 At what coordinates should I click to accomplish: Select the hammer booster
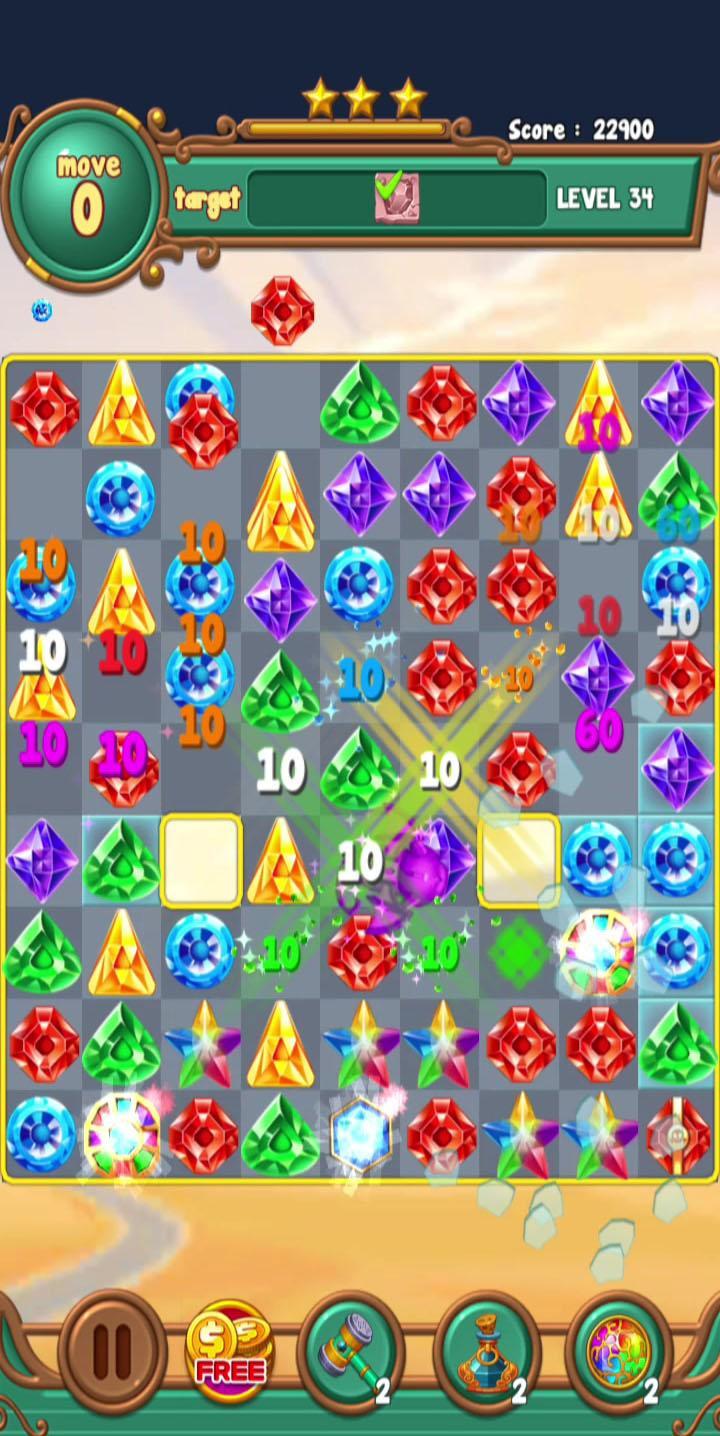(350, 1352)
